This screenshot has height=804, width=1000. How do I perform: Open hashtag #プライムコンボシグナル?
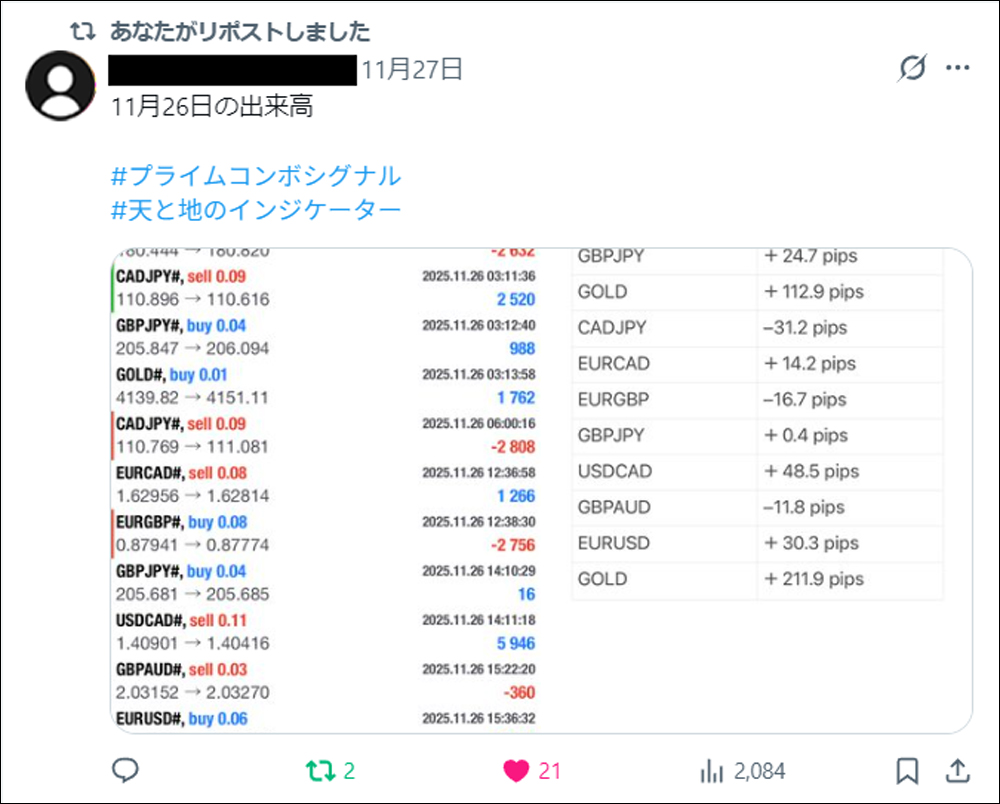[x=256, y=176]
